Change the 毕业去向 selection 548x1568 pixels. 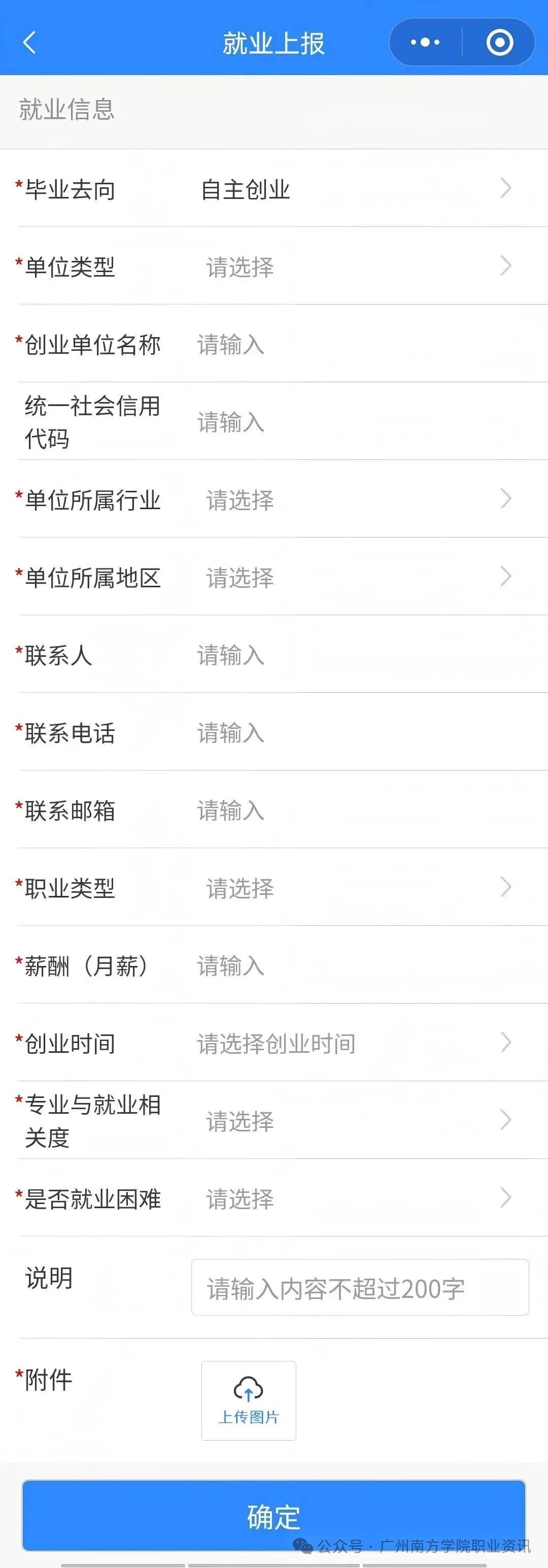[x=353, y=189]
